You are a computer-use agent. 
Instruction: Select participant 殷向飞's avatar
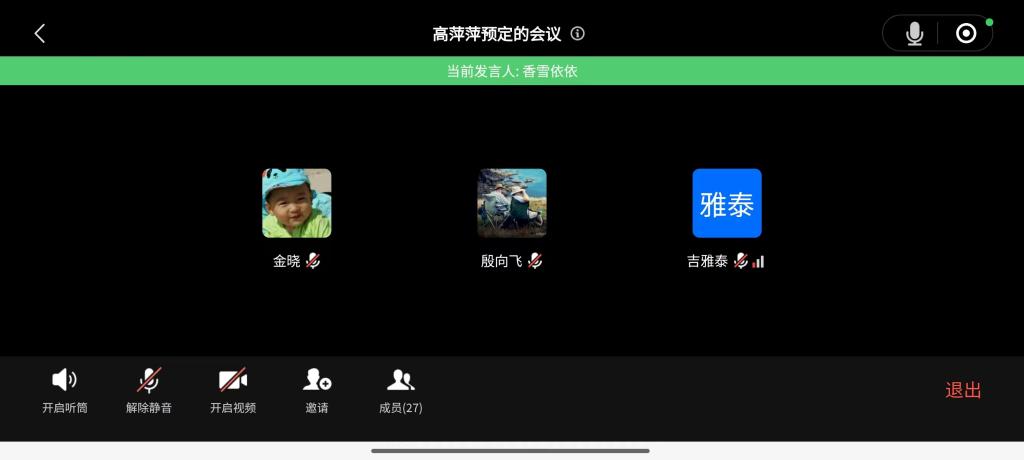pyautogui.click(x=512, y=203)
